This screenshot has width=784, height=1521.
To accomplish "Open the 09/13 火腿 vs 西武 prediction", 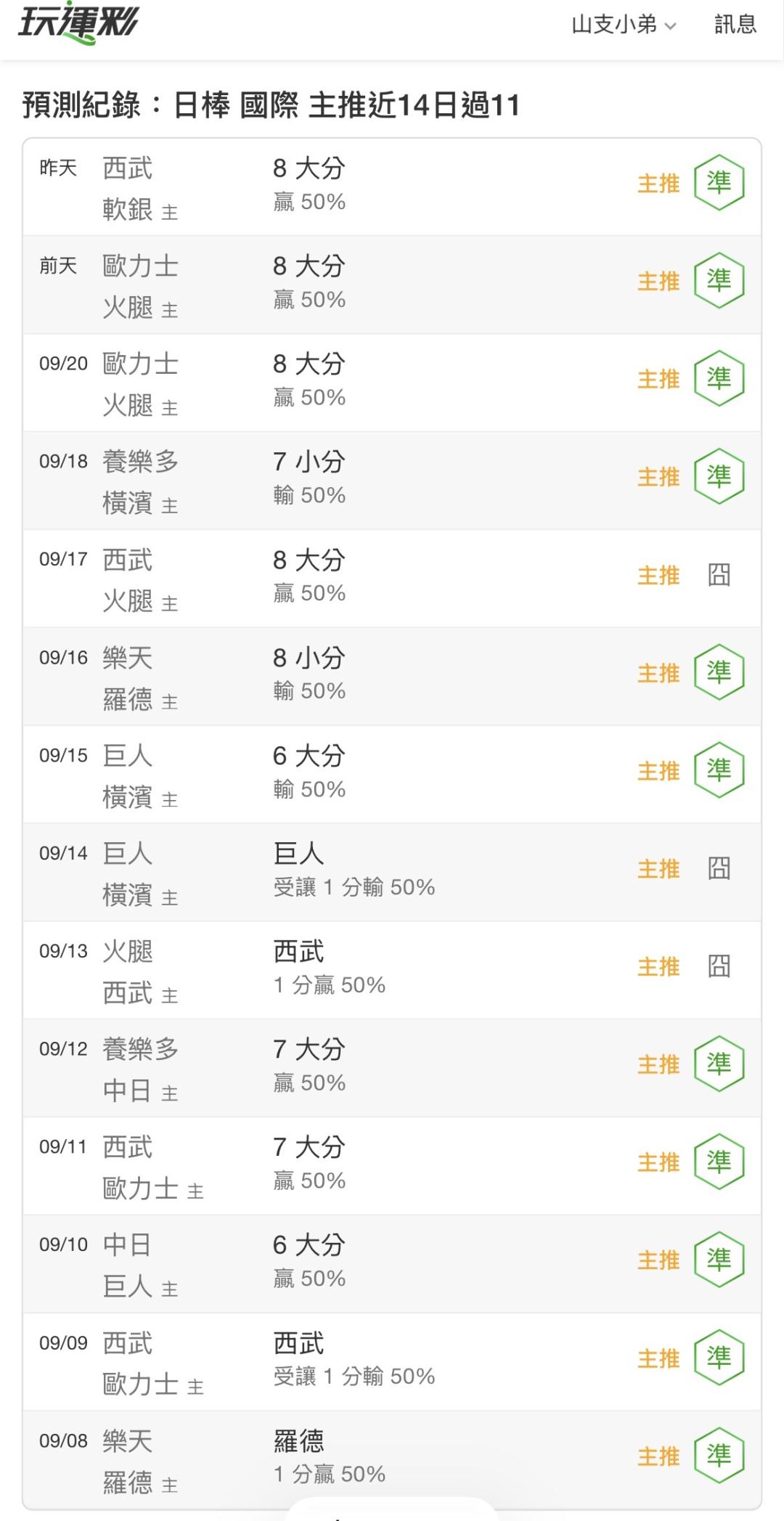I will point(392,970).
